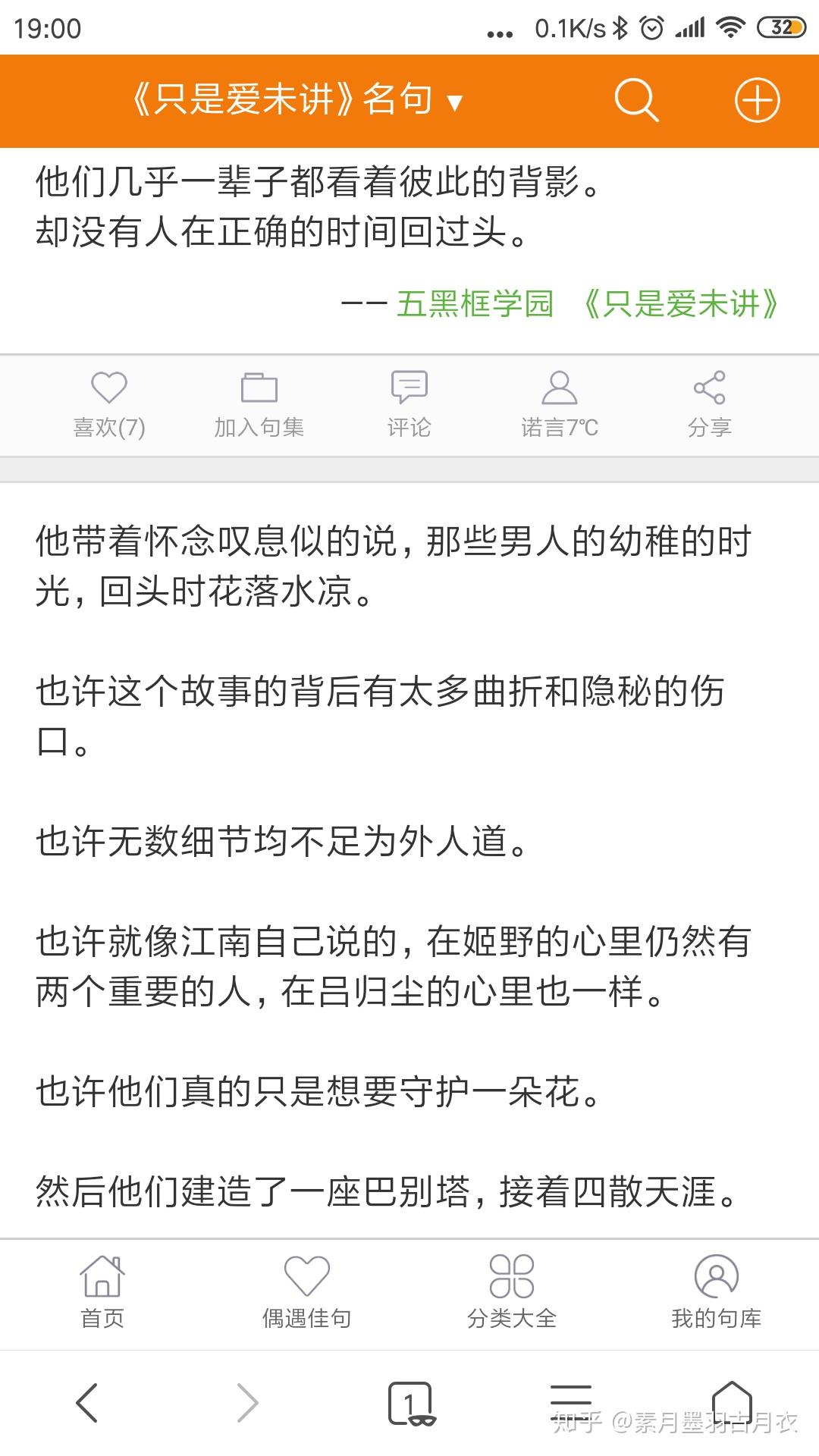
Task: Open the search magnifier in the header
Action: [635, 100]
